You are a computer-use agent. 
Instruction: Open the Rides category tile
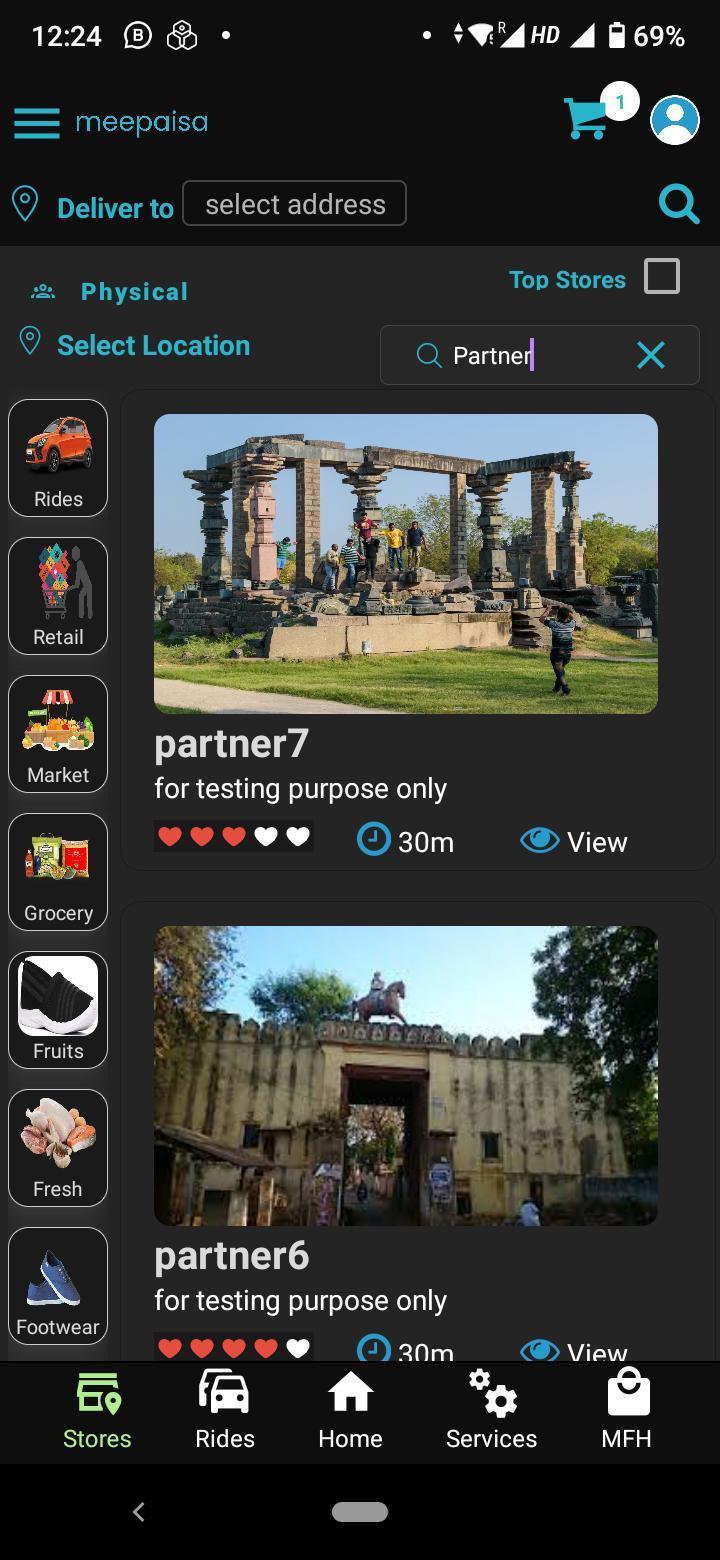click(58, 458)
